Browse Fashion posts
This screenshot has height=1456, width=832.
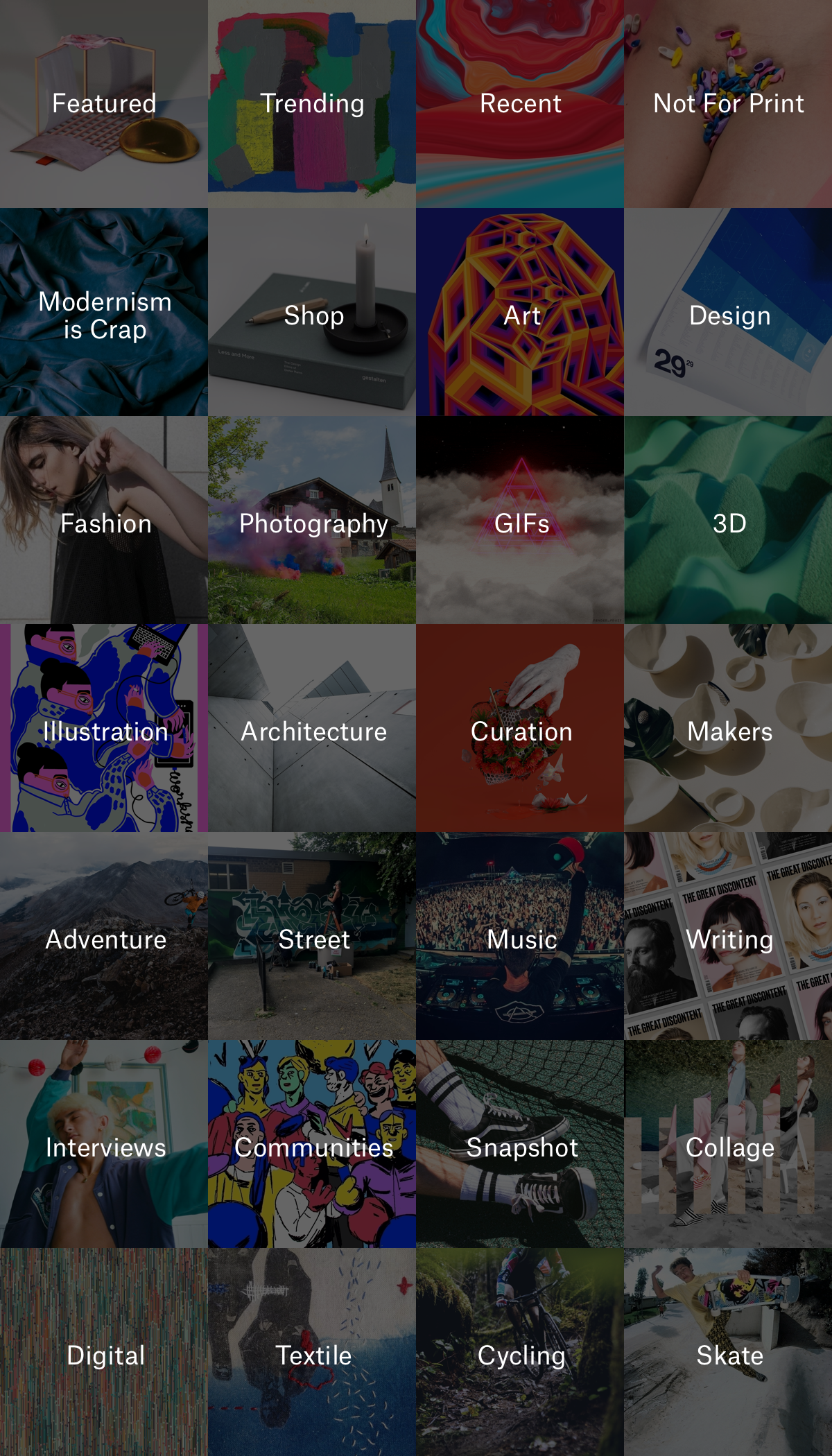(104, 523)
